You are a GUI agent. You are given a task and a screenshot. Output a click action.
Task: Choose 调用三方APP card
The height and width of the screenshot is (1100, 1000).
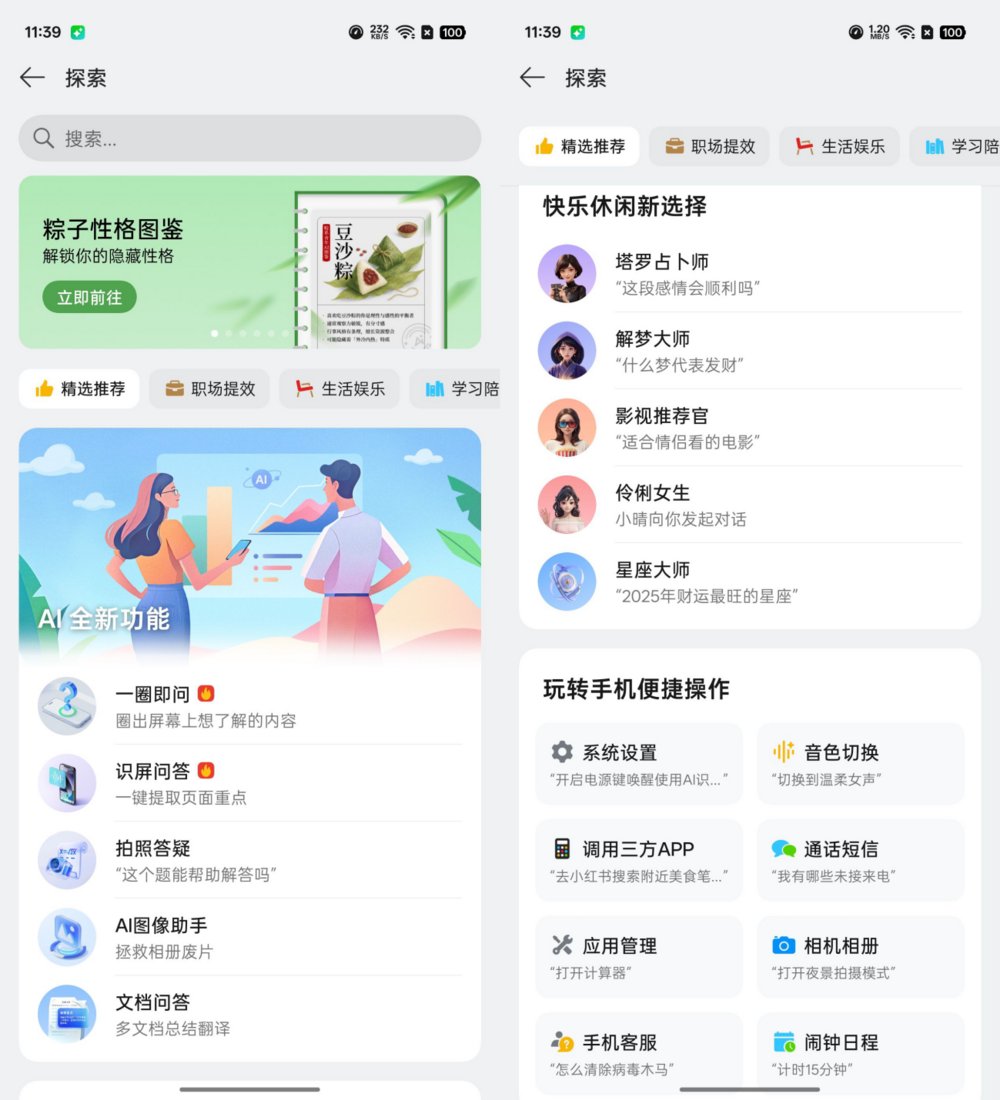click(x=639, y=860)
